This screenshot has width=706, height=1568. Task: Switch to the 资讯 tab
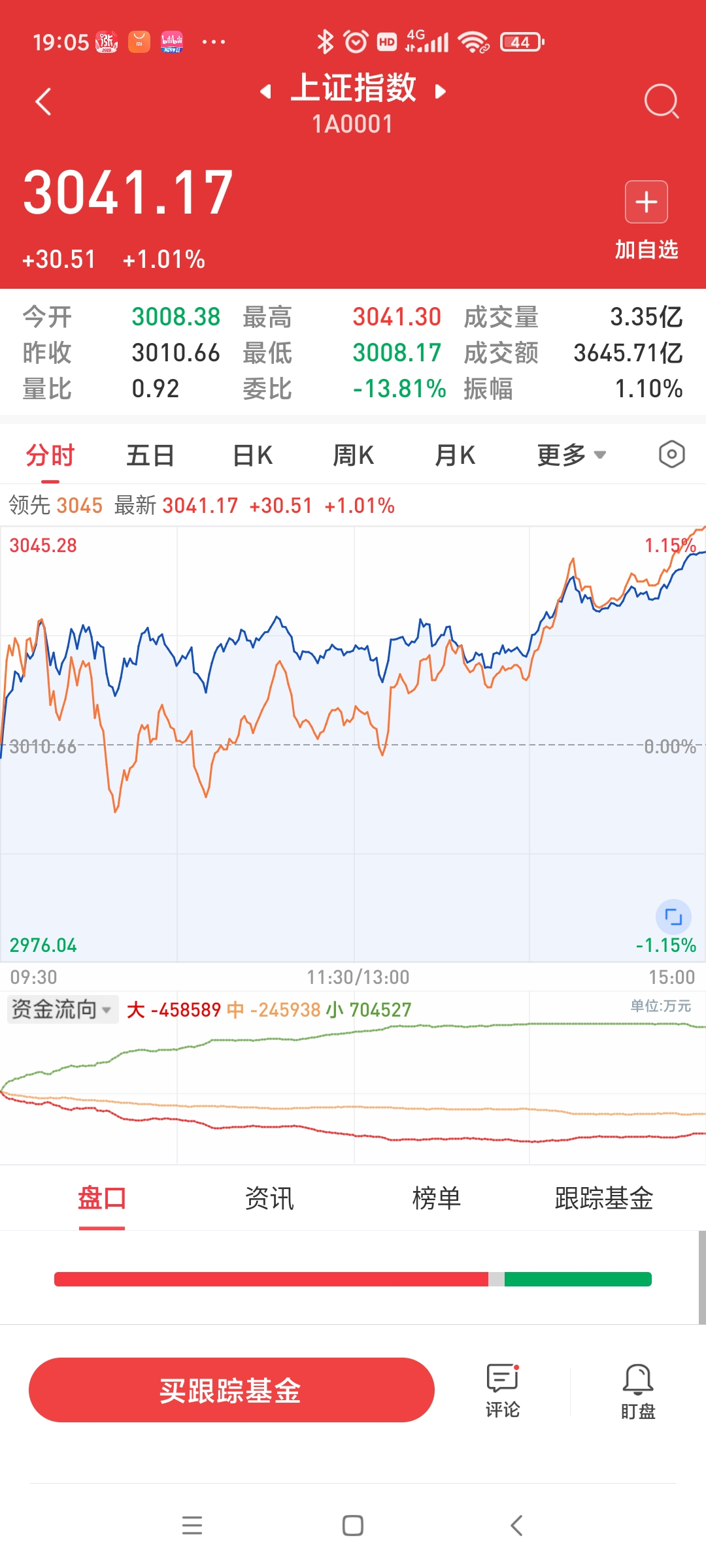point(269,1198)
